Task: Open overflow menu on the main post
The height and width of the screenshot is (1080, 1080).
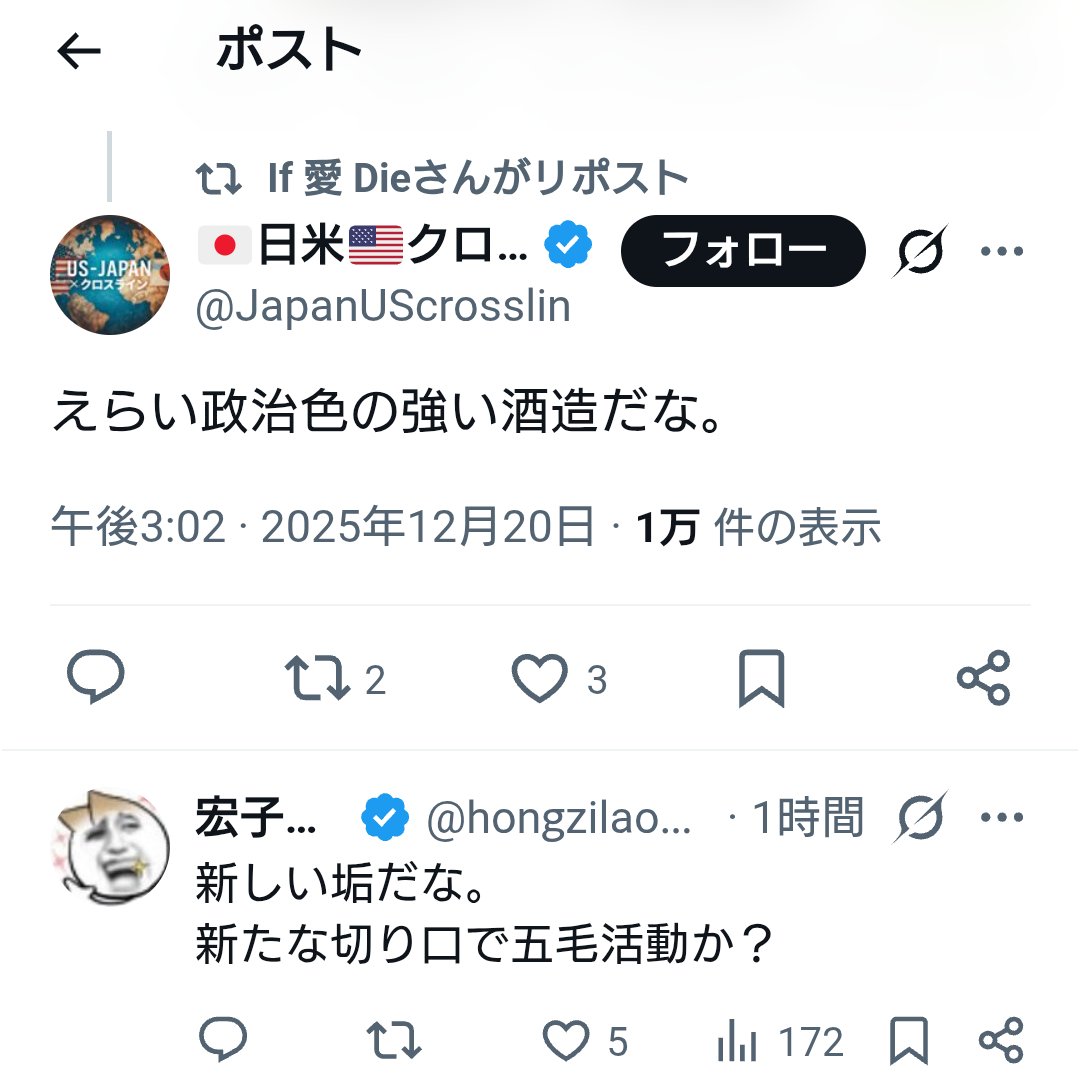Action: click(1001, 250)
